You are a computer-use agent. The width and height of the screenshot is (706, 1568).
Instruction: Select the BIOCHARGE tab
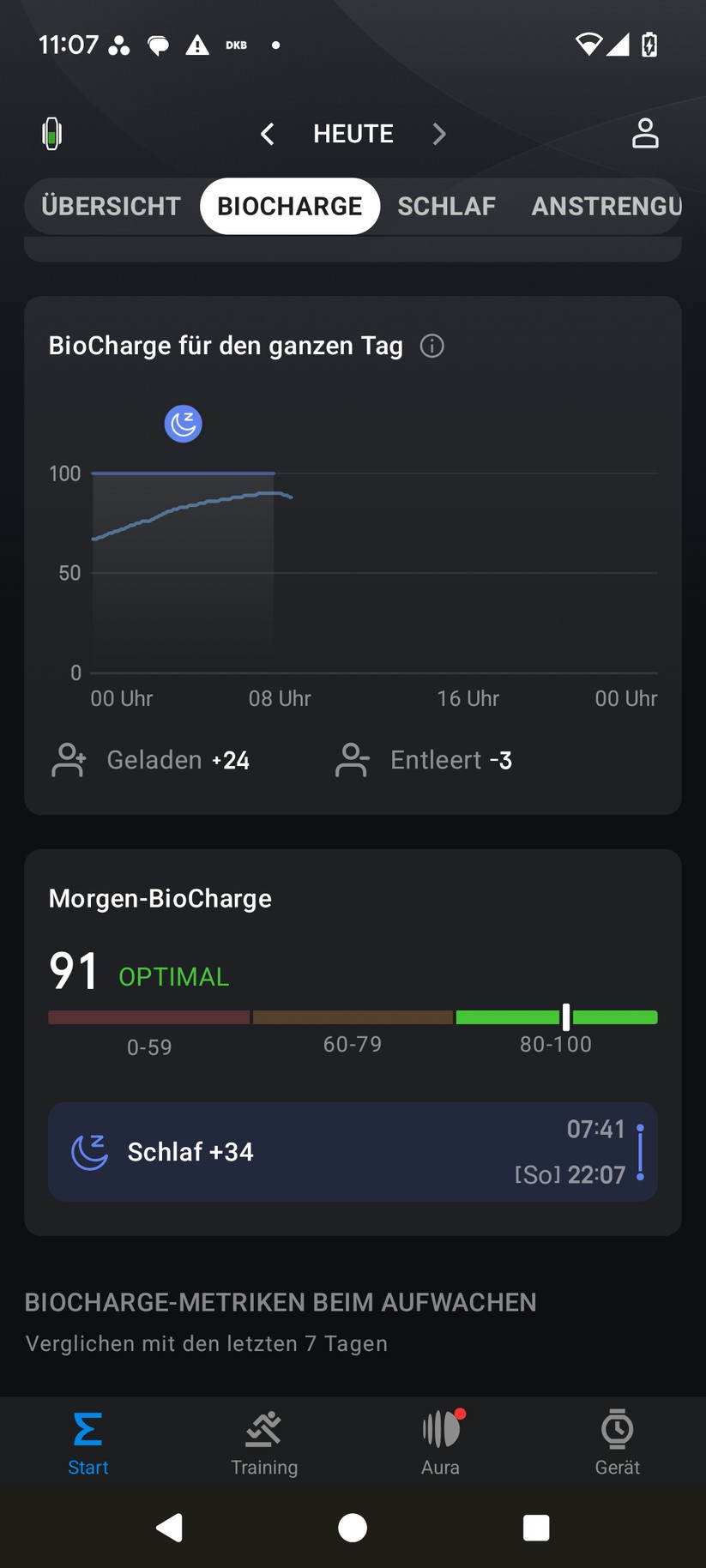click(290, 207)
